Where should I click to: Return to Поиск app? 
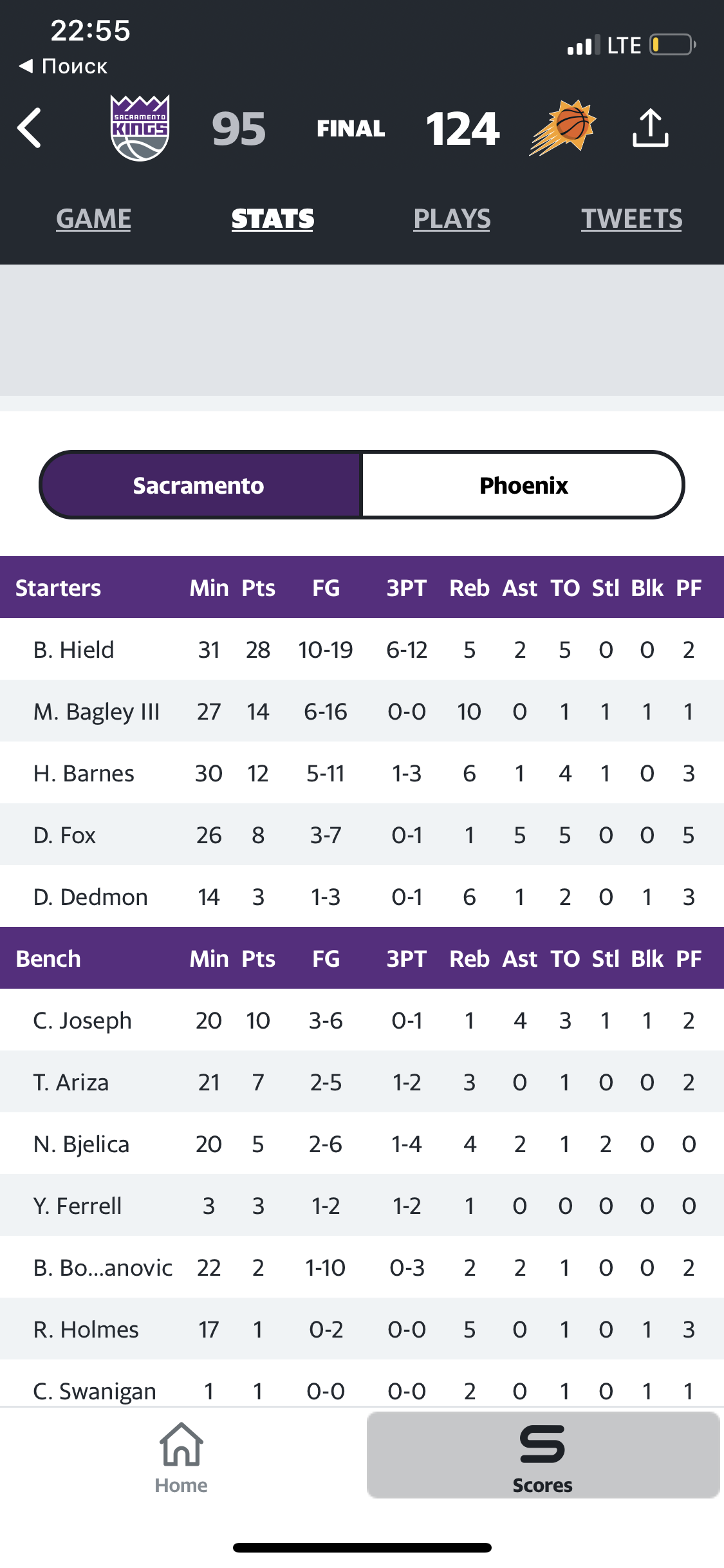tap(63, 66)
